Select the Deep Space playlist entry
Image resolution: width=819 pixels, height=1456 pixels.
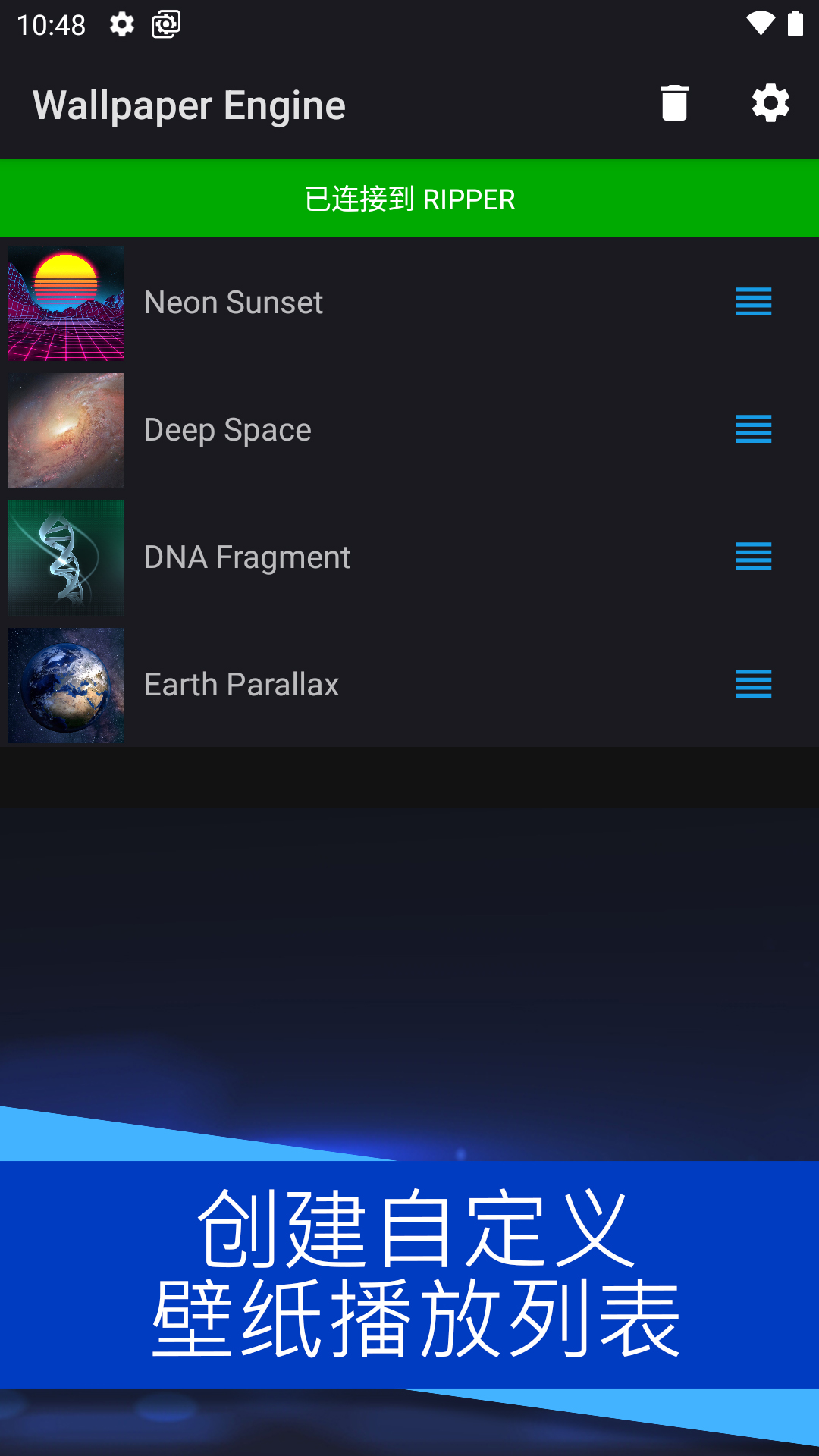tap(409, 429)
